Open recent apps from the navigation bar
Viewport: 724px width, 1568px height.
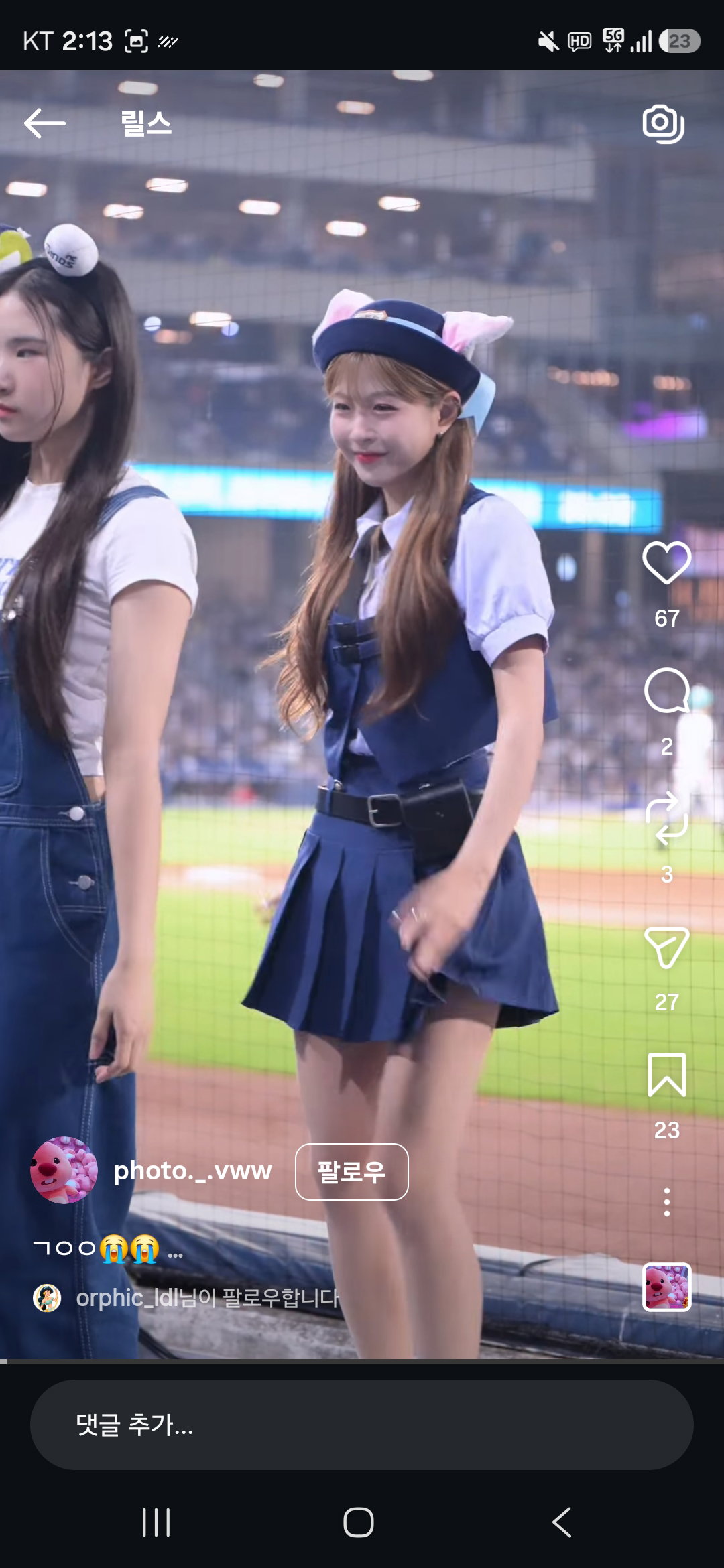coord(156,1522)
